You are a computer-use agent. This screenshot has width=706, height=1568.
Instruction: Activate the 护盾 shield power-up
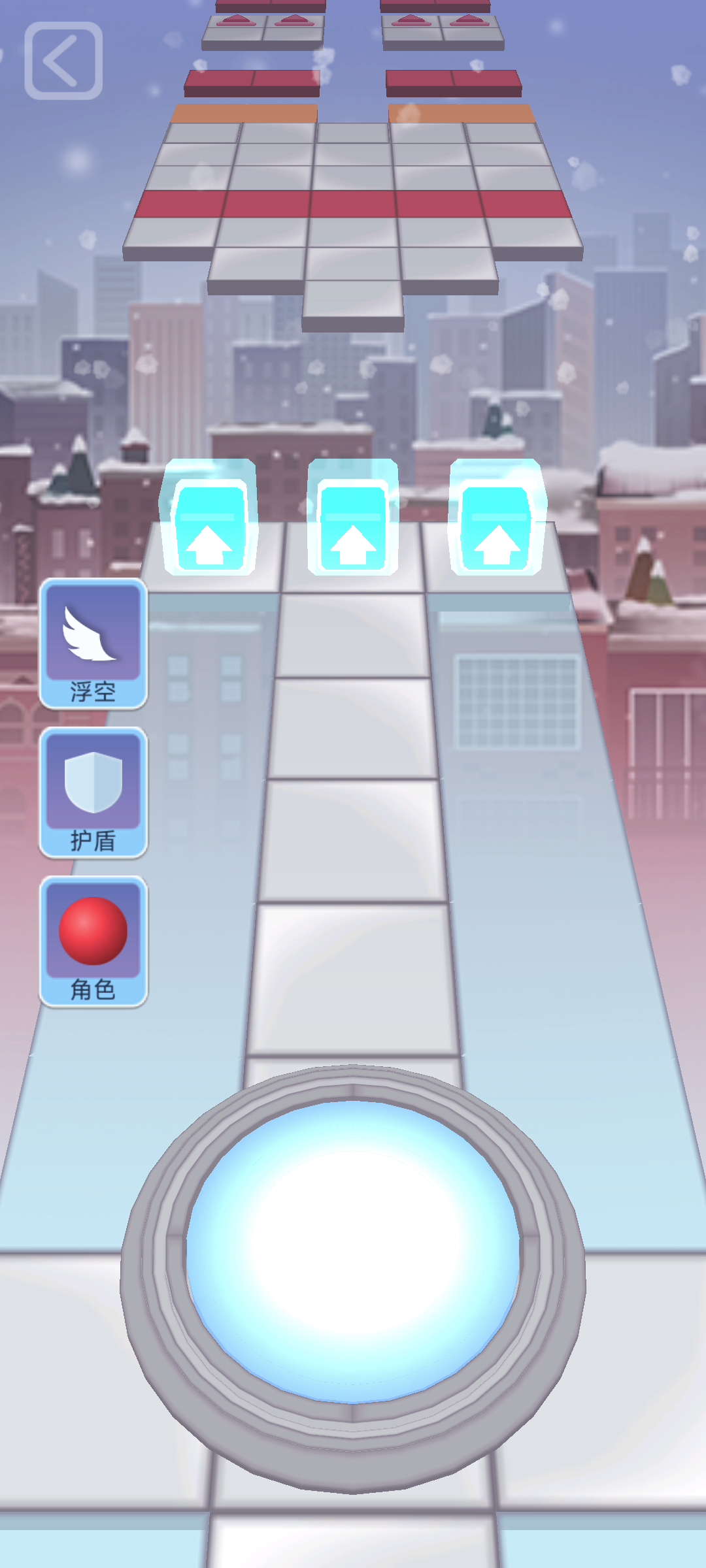pos(93,792)
